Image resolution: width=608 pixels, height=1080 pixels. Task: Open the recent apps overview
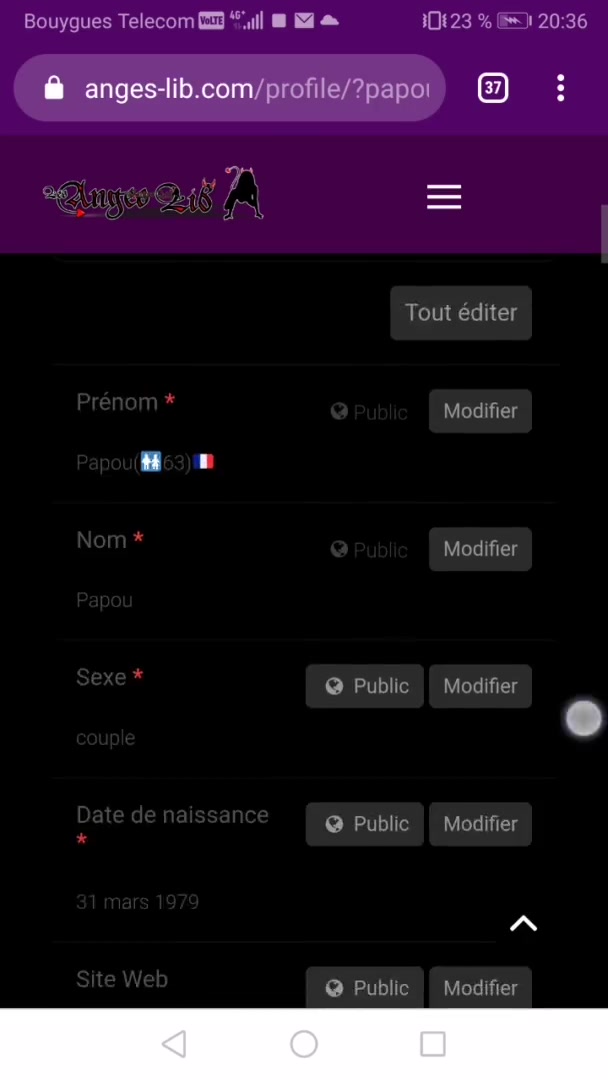tap(432, 1044)
